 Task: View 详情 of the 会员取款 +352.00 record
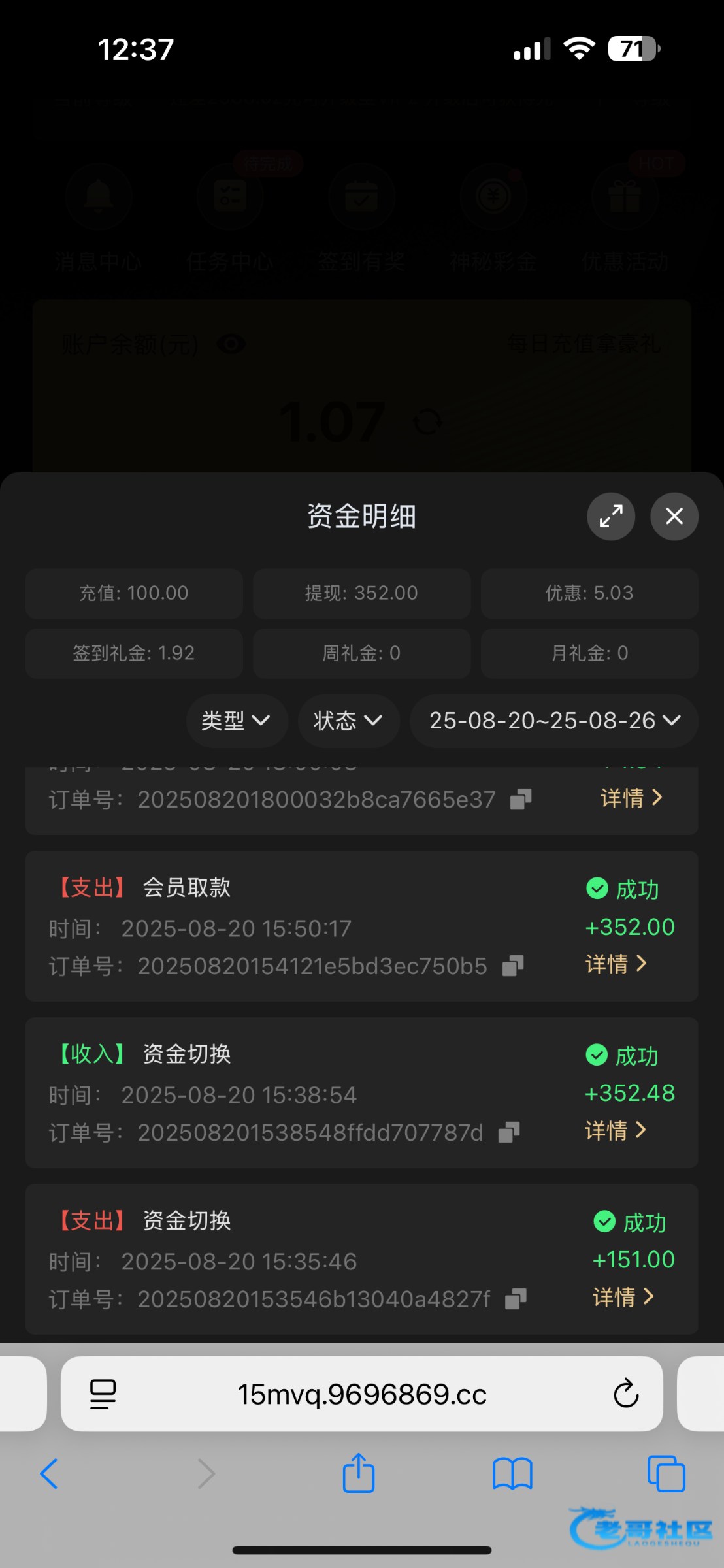point(616,964)
